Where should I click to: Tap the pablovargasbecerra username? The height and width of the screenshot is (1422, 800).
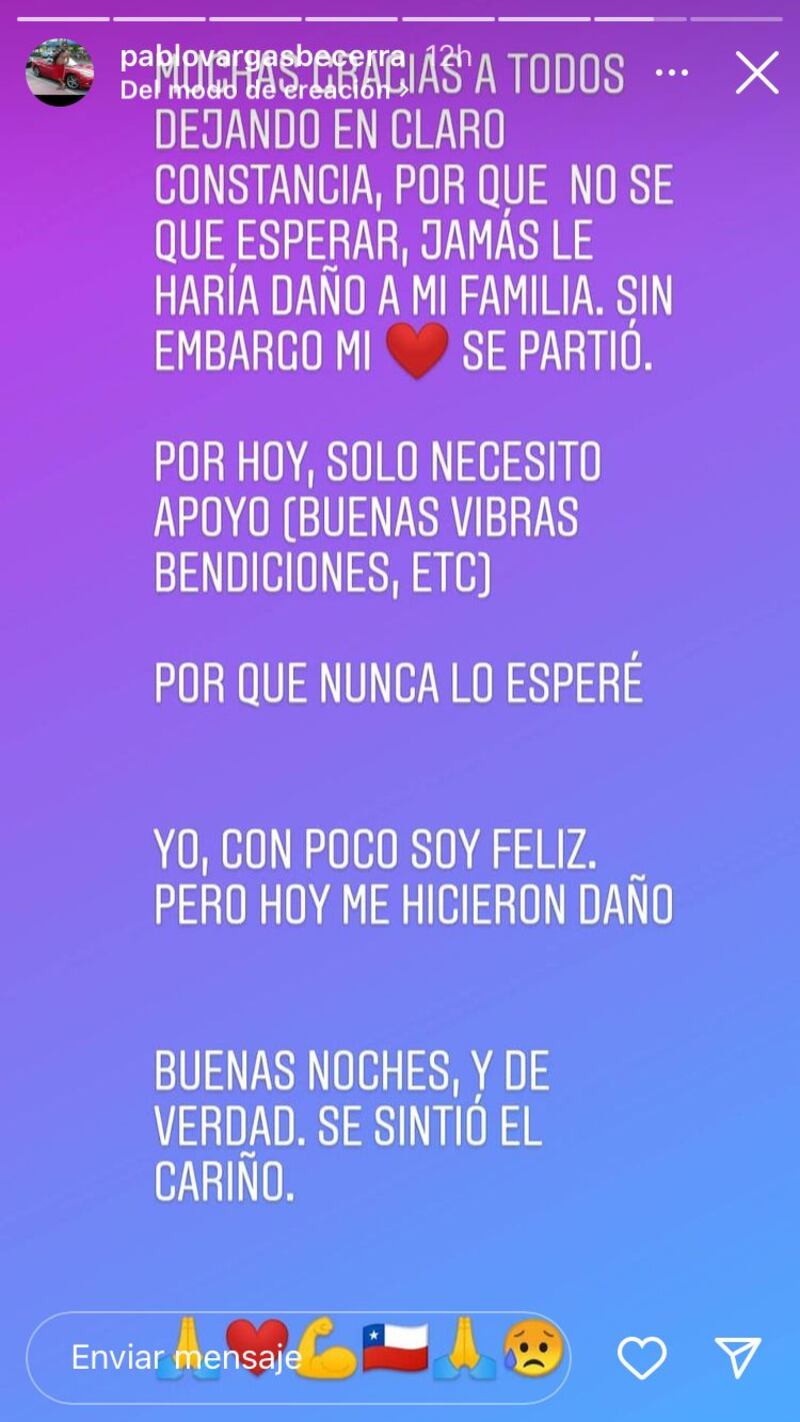pos(262,56)
